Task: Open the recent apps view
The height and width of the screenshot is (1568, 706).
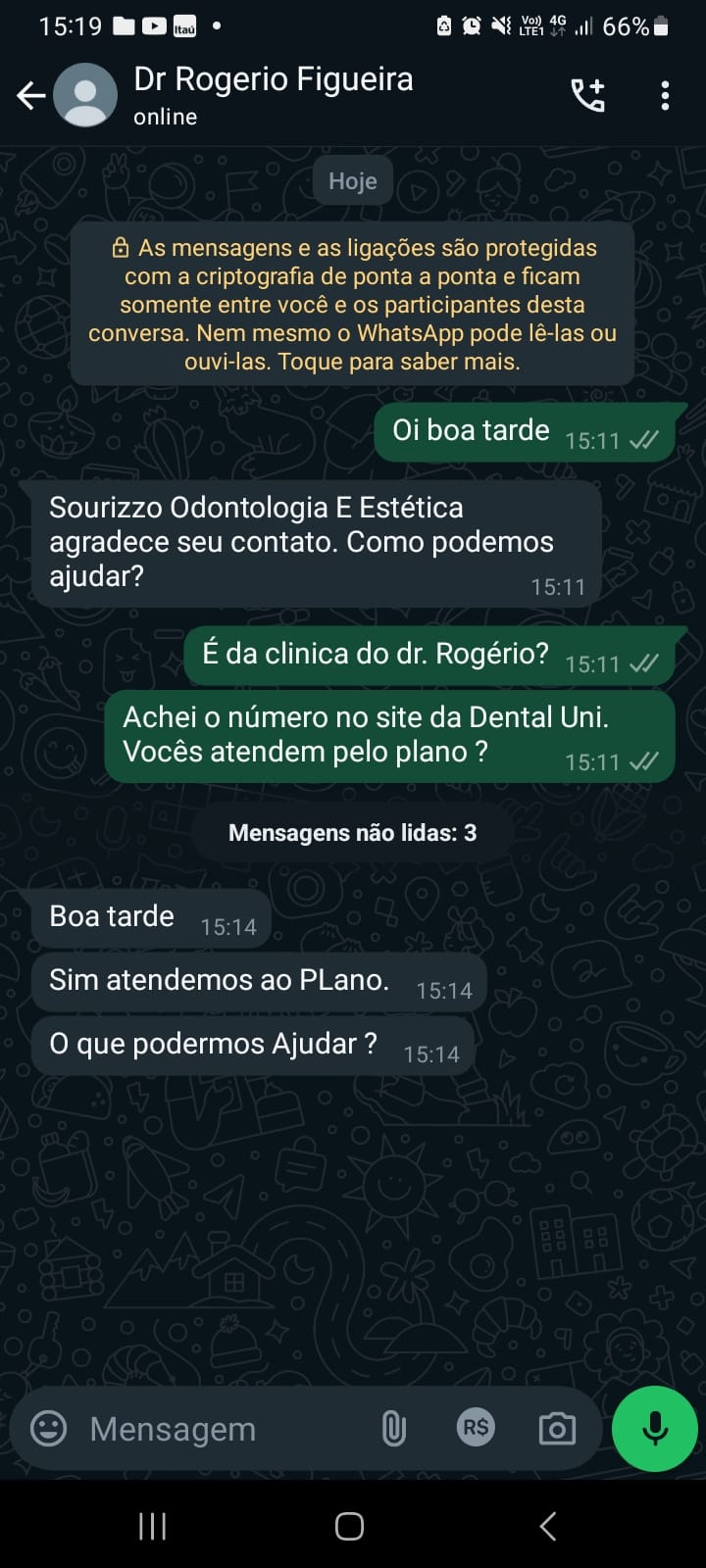Action: 152,1526
